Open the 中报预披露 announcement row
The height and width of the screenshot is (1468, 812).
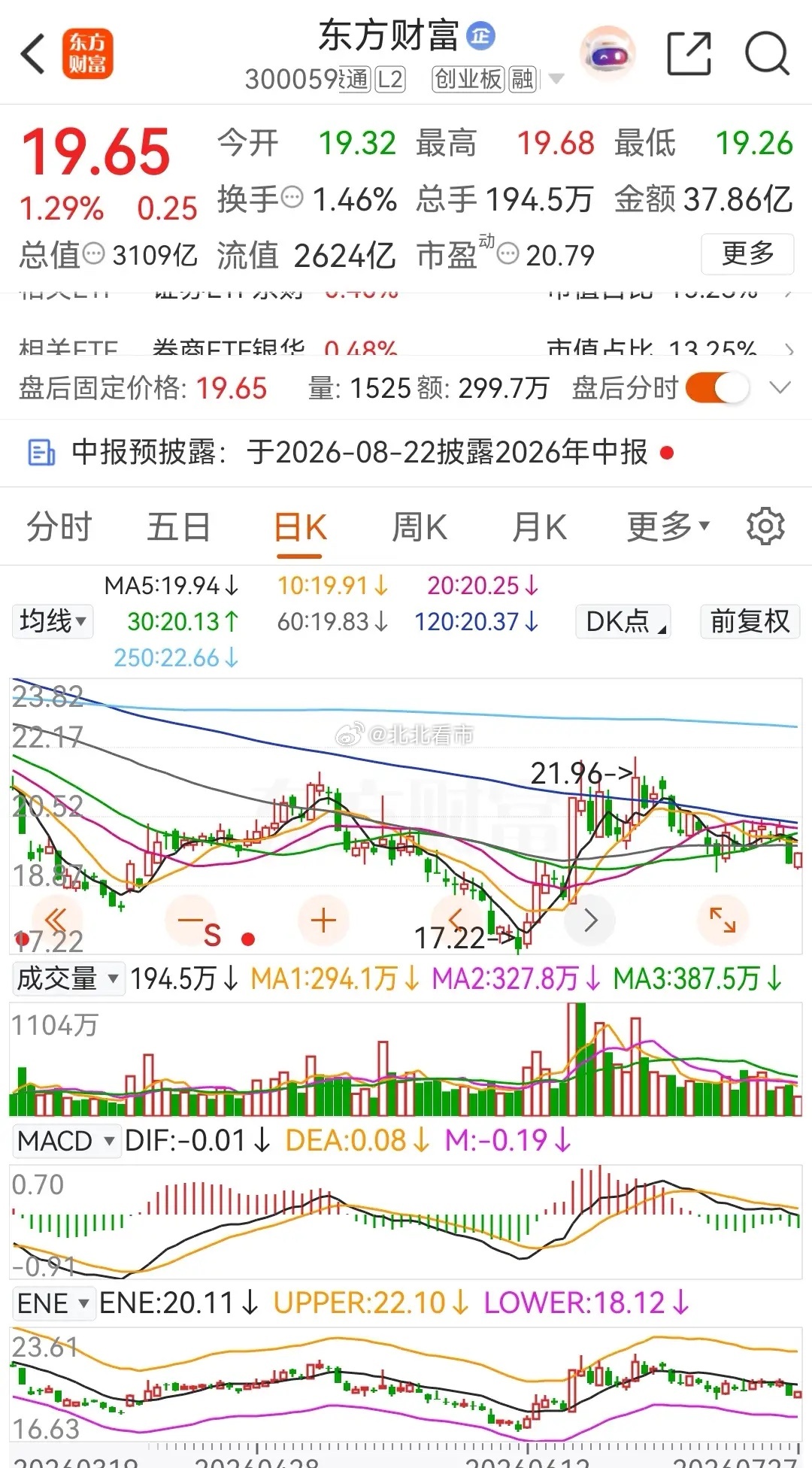coord(406,453)
